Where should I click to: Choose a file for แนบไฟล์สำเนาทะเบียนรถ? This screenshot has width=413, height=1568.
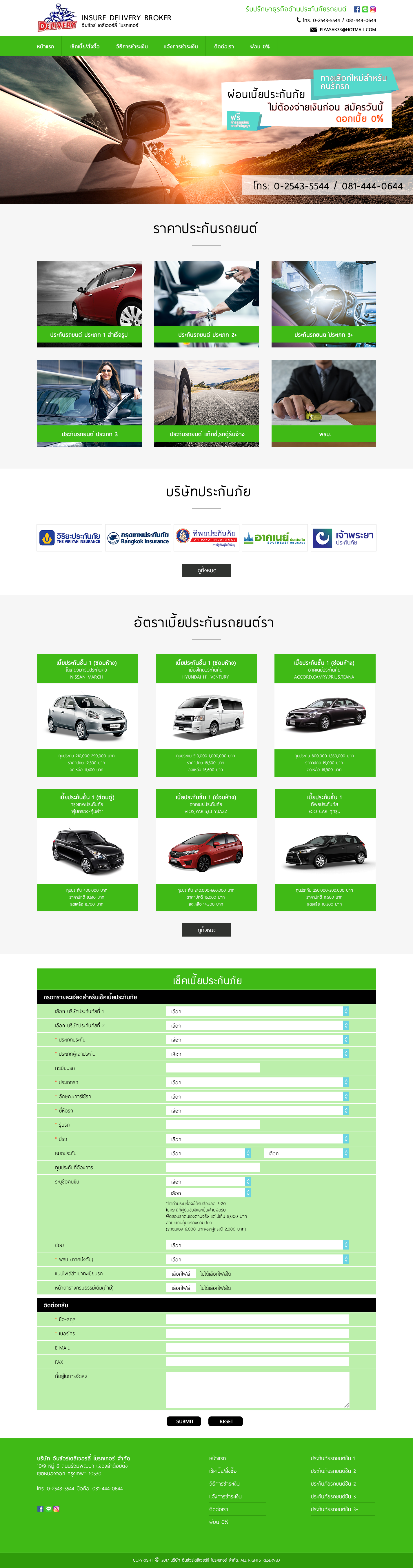click(x=181, y=1273)
